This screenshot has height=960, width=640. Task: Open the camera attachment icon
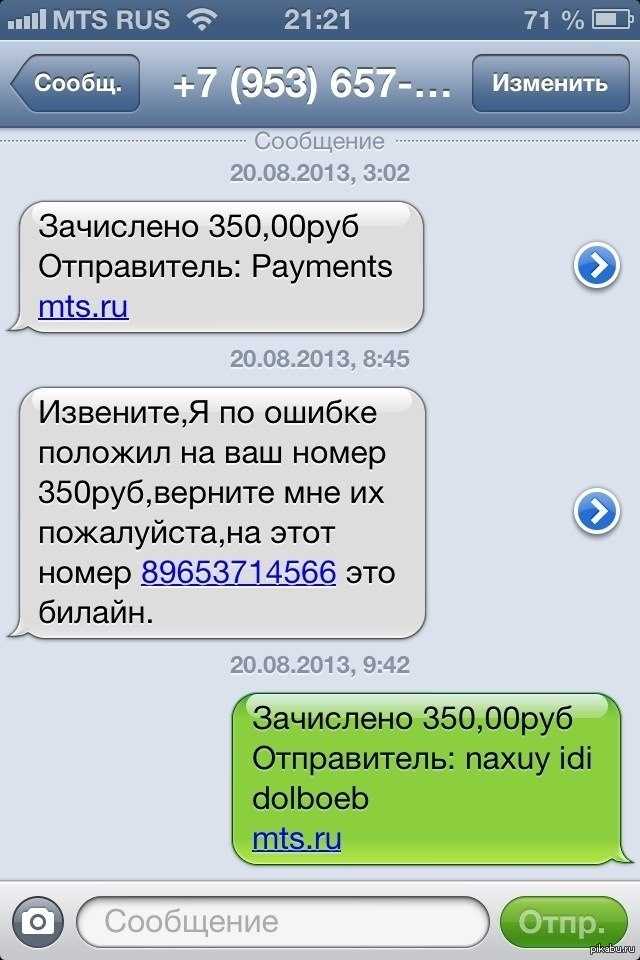click(37, 920)
